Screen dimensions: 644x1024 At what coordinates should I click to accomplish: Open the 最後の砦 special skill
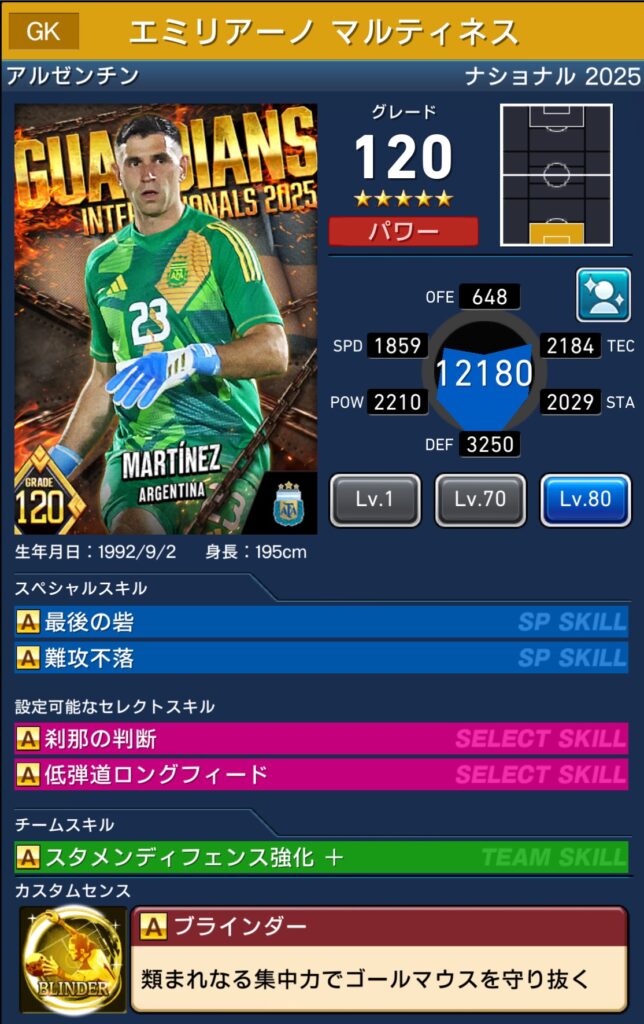[x=321, y=622]
